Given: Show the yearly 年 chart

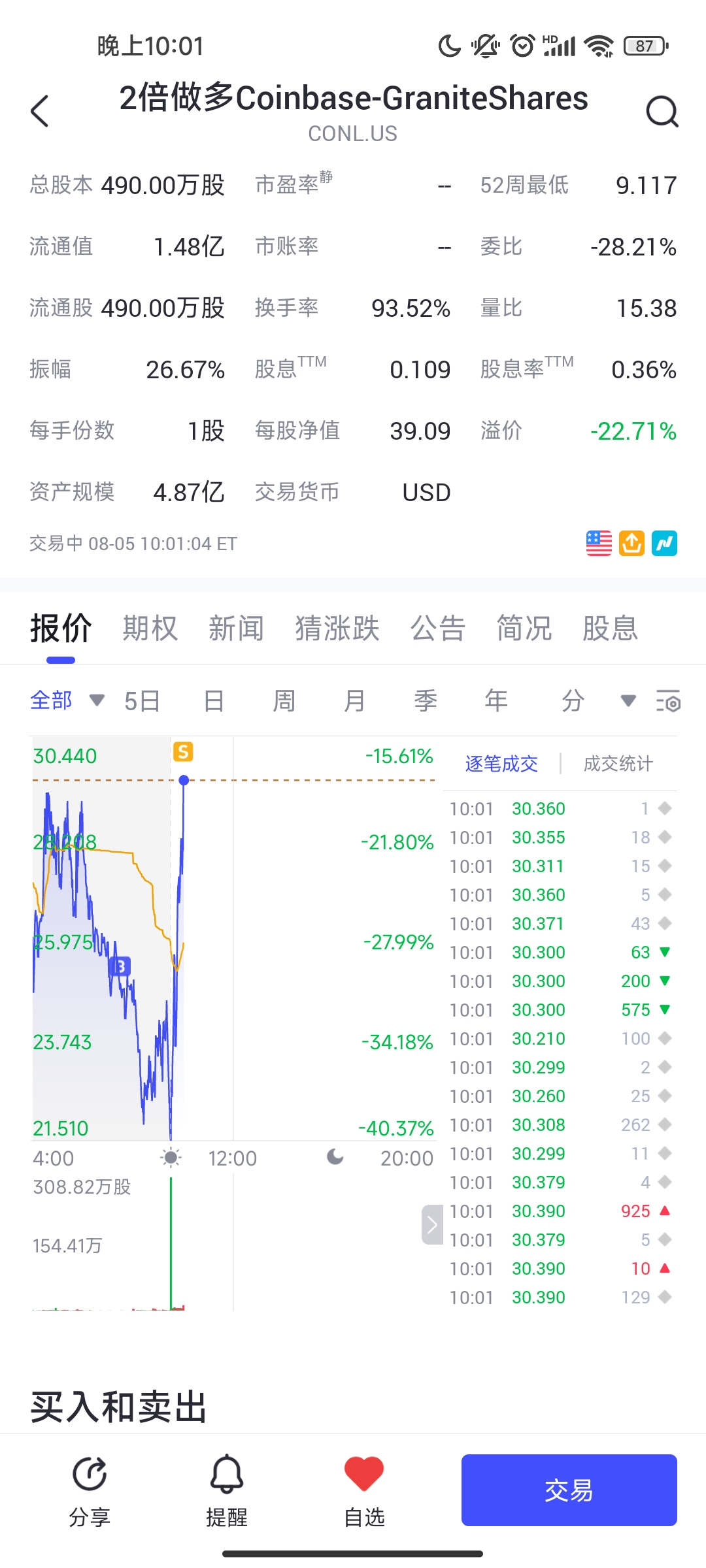Looking at the screenshot, I should (x=496, y=701).
